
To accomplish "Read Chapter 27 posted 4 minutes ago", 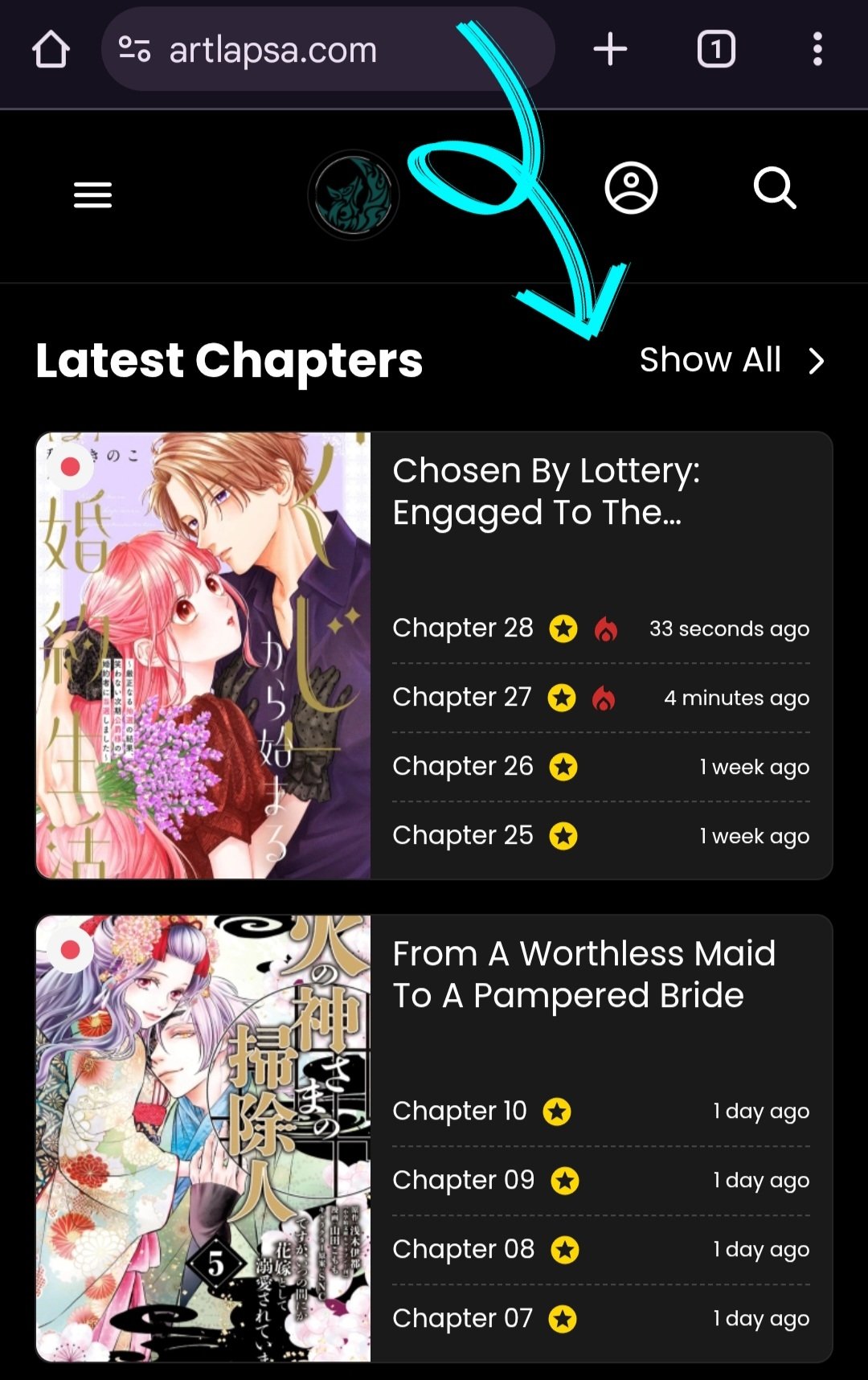I will pos(462,697).
